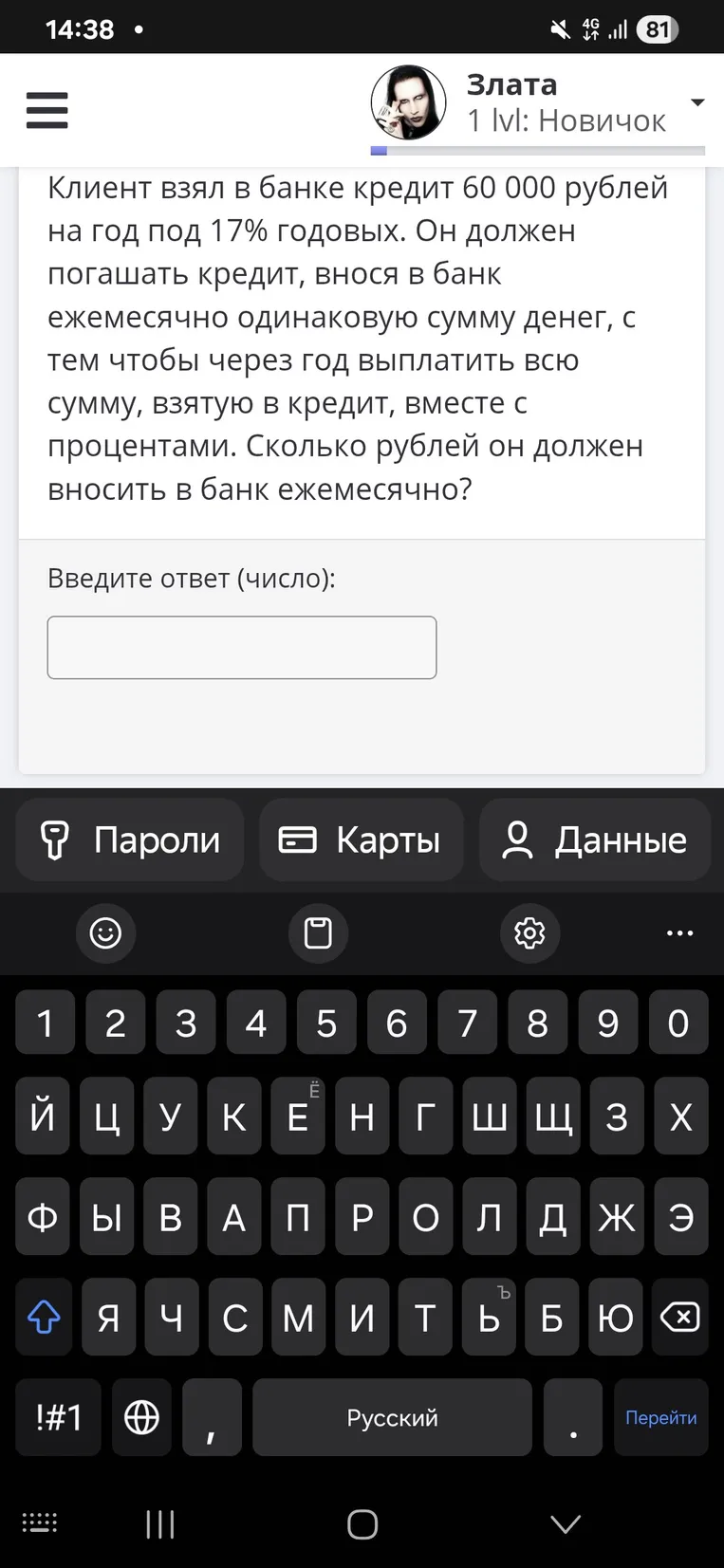The image size is (724, 1568).
Task: Open the expanded keyboard toolbar via the ellipsis
Action: 679,933
